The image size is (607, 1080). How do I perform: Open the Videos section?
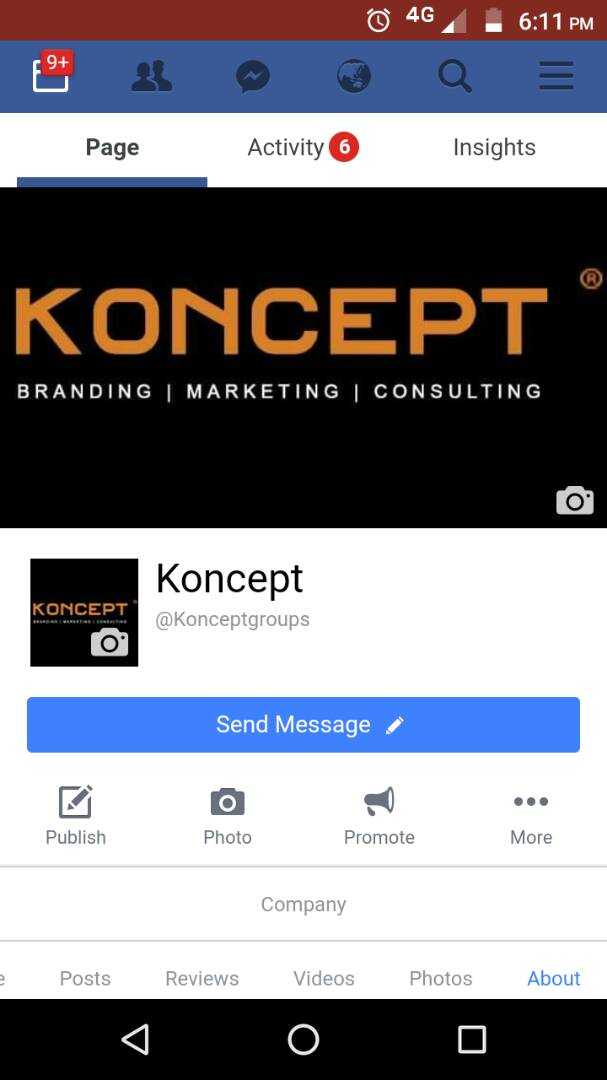point(324,978)
